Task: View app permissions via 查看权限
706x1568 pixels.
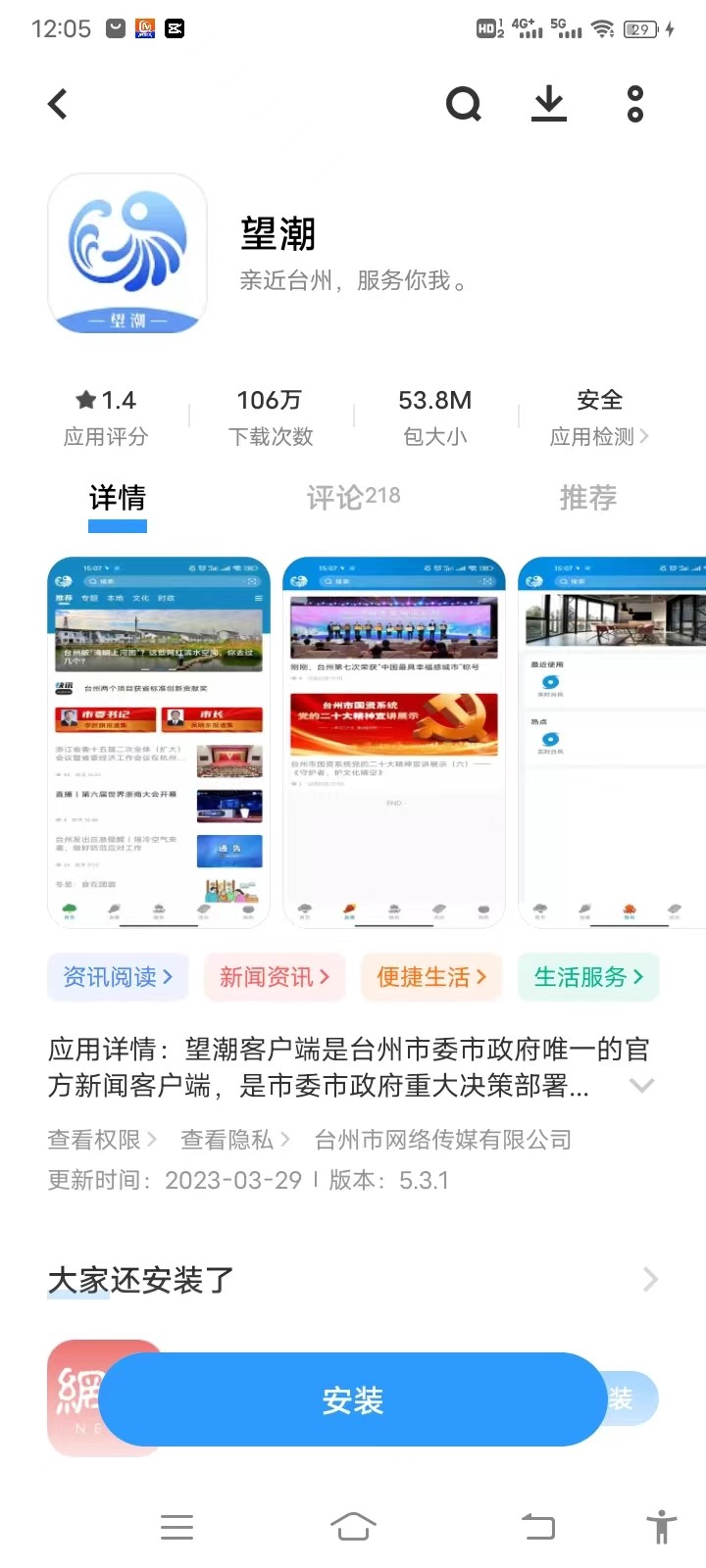Action: pyautogui.click(x=102, y=1140)
